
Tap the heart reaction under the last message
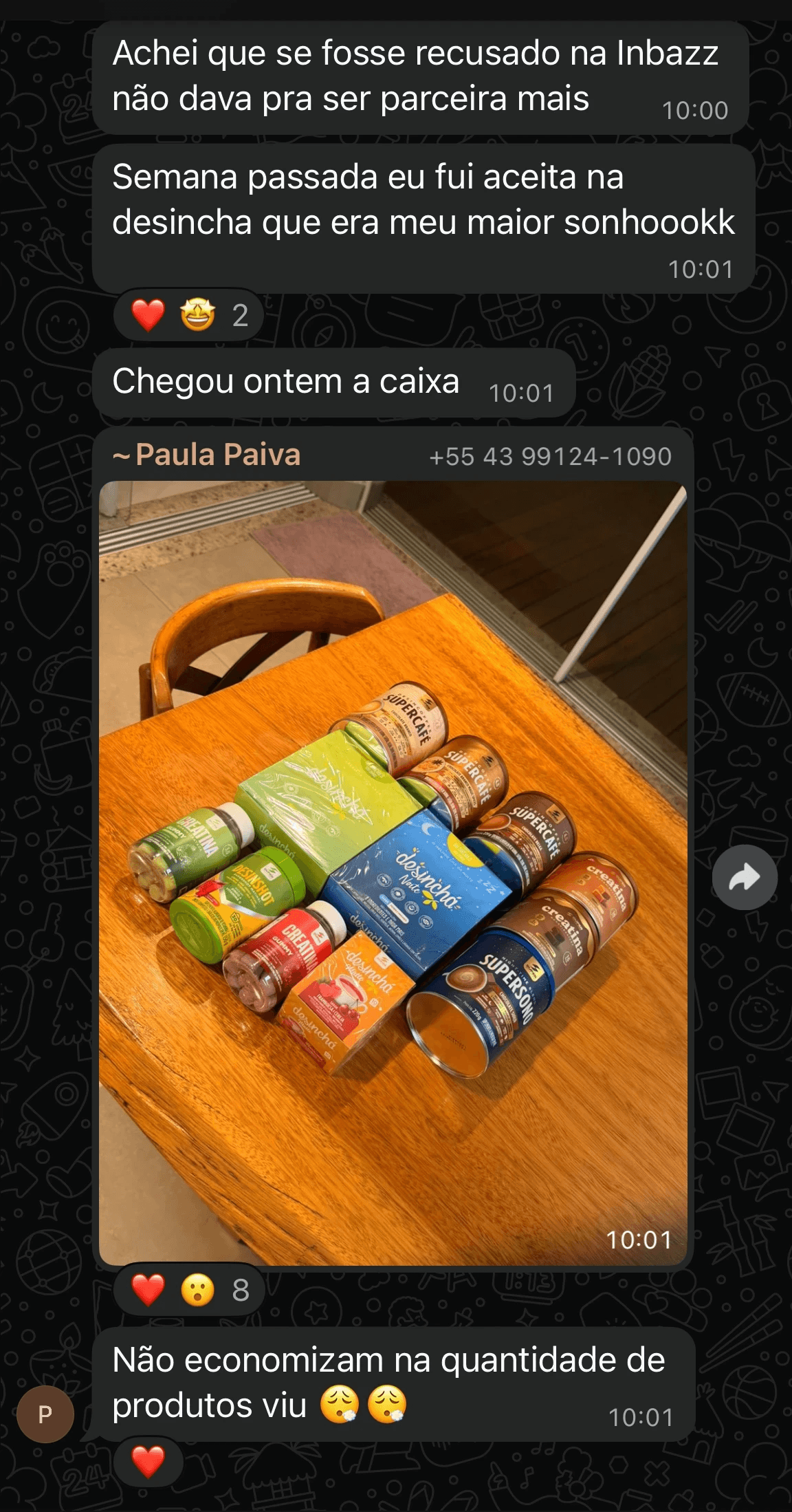(148, 1462)
